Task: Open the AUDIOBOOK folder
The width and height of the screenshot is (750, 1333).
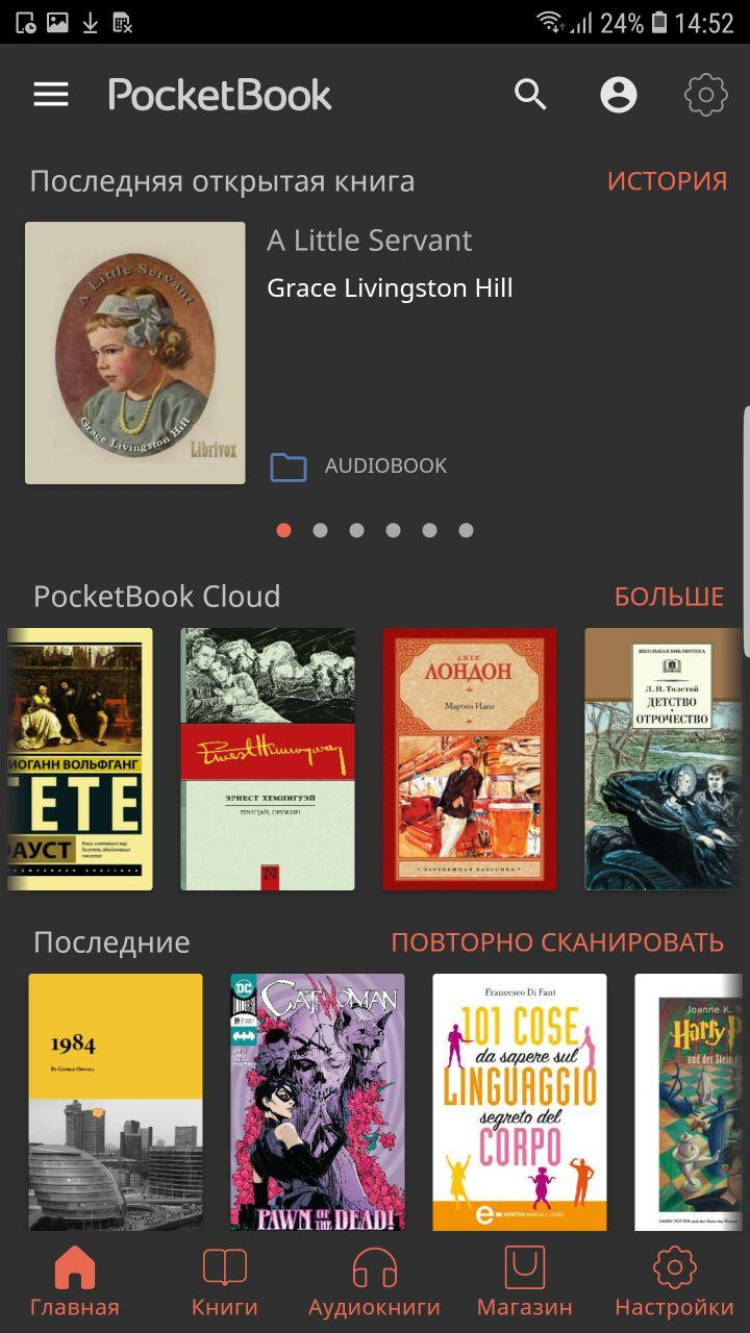Action: tap(360, 466)
